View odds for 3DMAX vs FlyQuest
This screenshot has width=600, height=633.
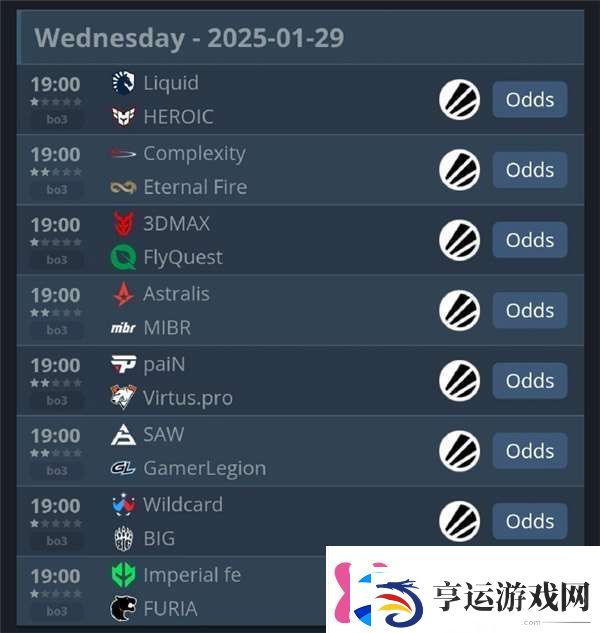tap(529, 240)
